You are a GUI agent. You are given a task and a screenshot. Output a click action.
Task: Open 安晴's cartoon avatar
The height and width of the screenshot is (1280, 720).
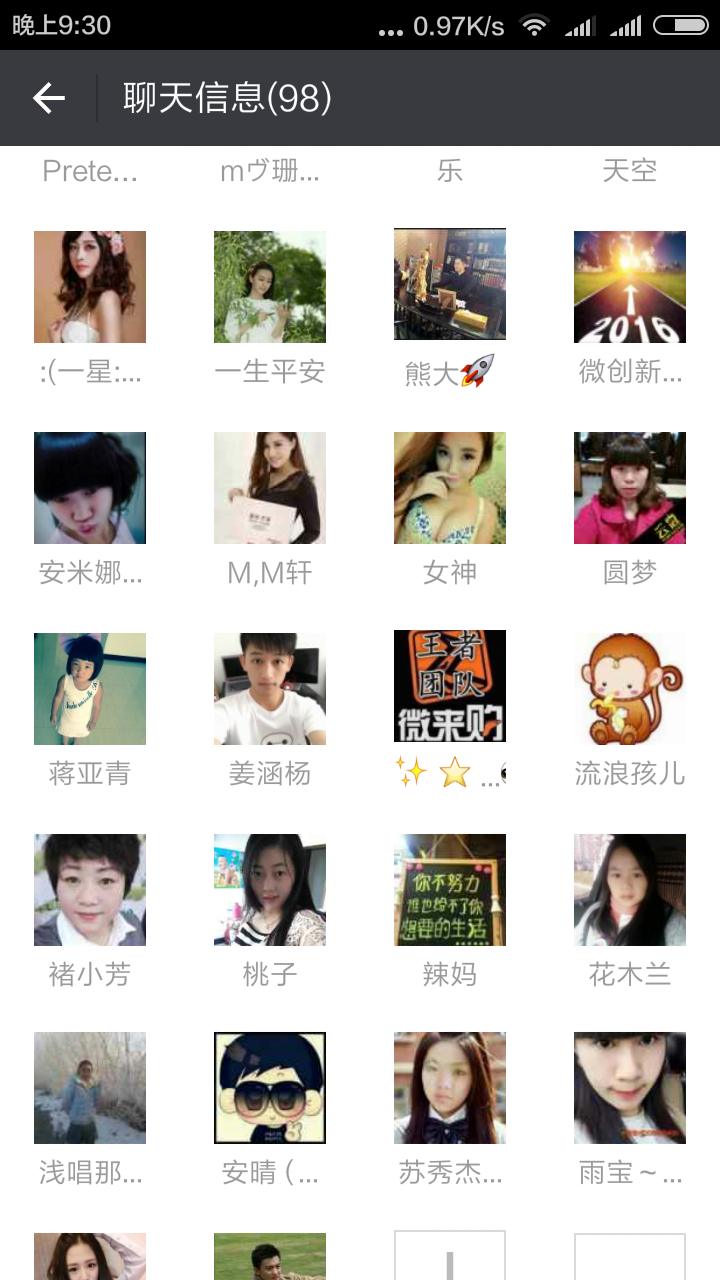[270, 1088]
